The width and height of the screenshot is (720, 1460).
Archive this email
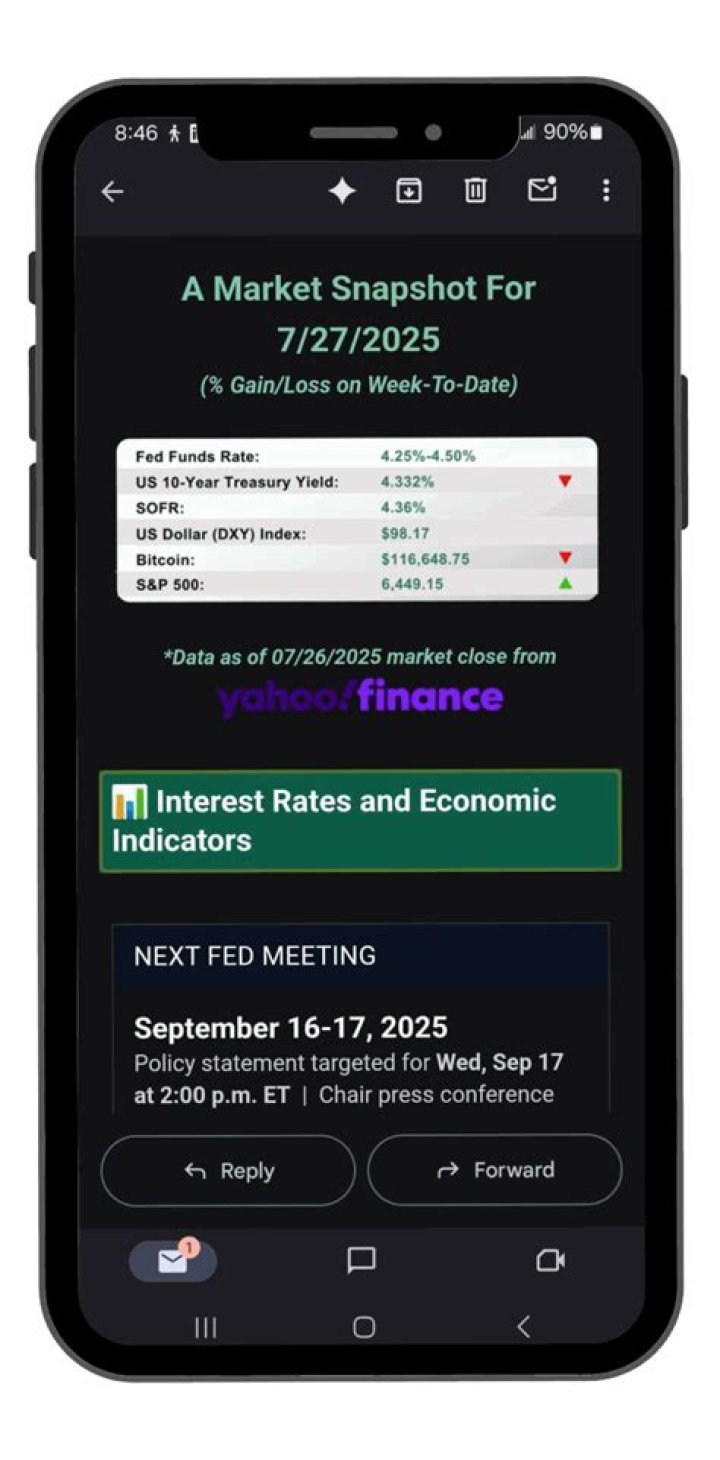tap(408, 190)
